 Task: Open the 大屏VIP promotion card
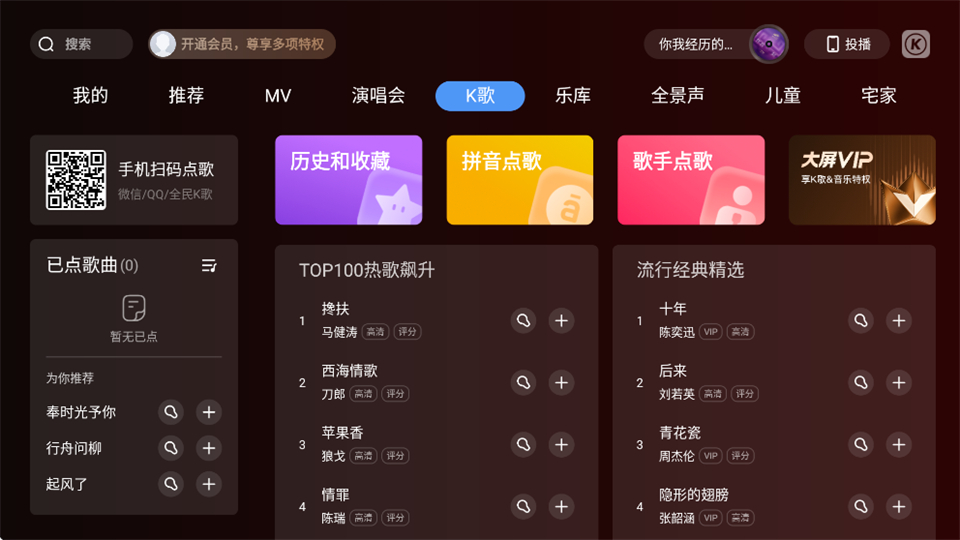861,180
